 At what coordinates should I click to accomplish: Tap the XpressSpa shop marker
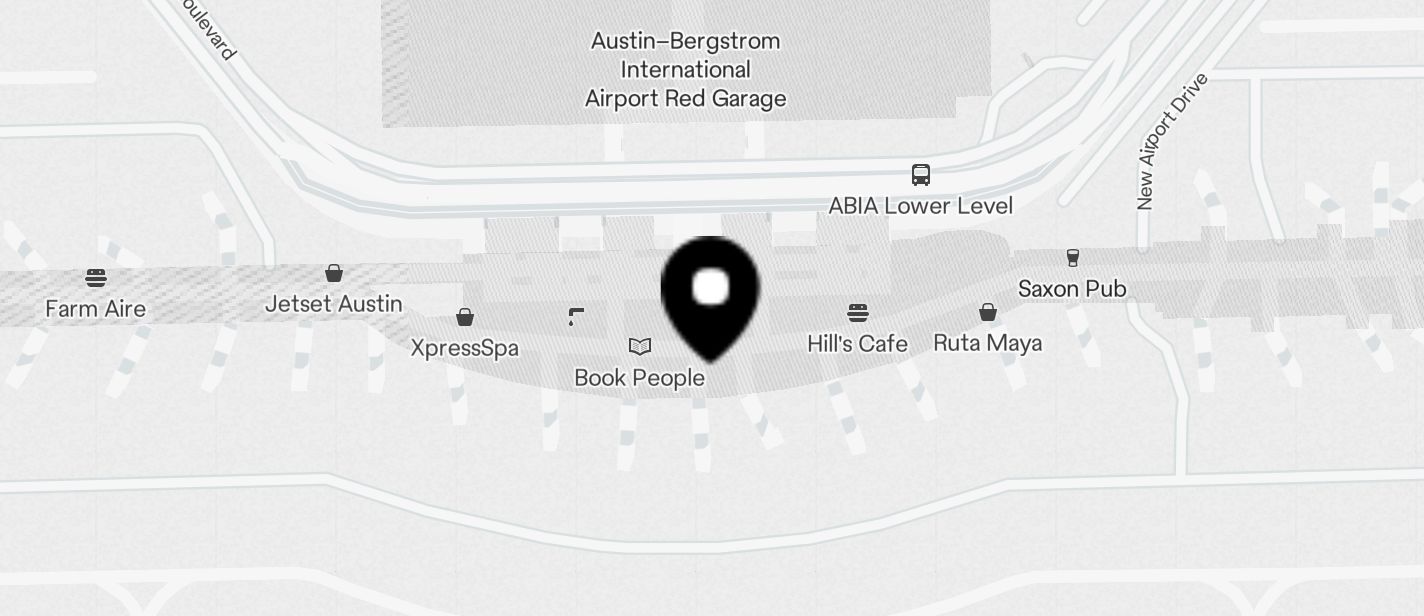click(x=465, y=318)
